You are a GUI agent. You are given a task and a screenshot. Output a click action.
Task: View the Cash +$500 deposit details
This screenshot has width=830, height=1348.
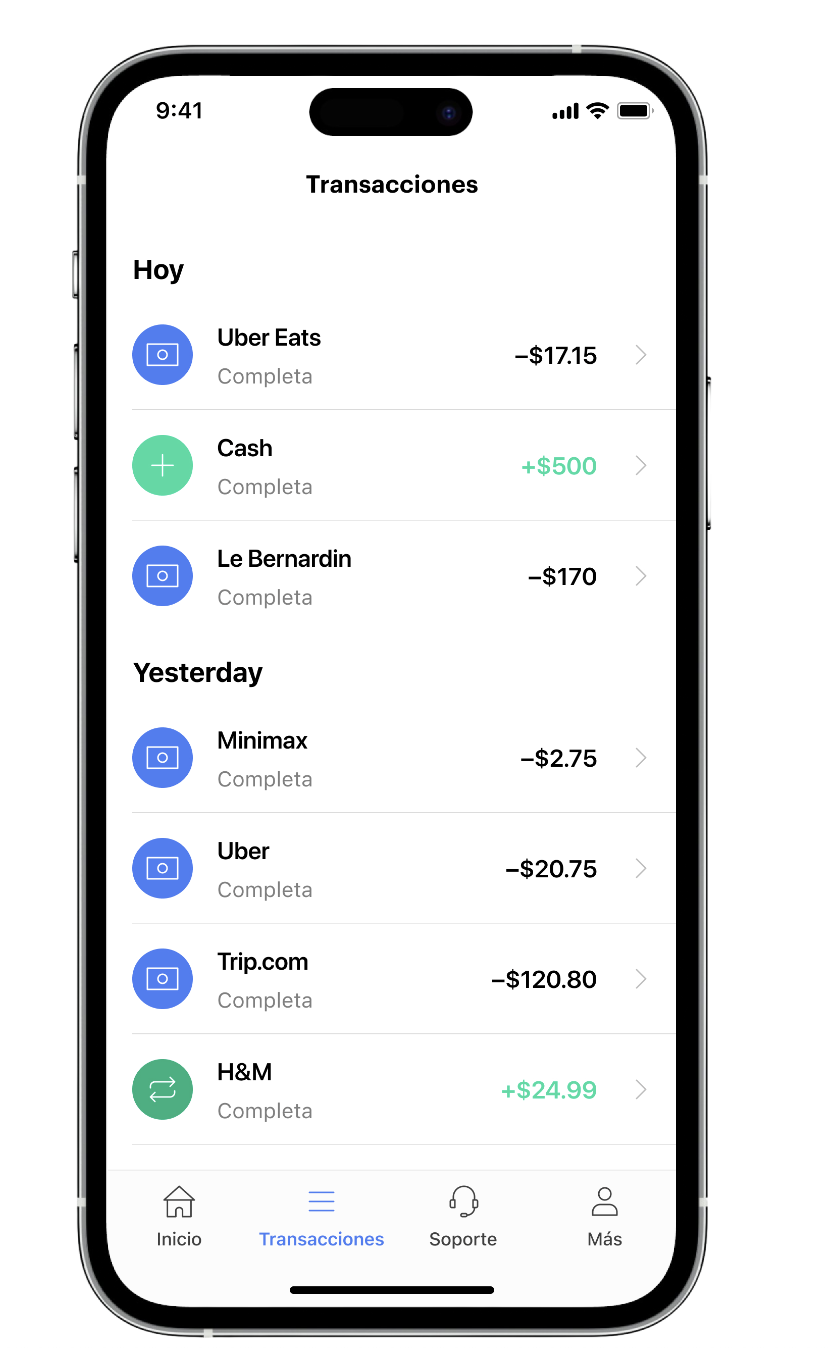390,466
